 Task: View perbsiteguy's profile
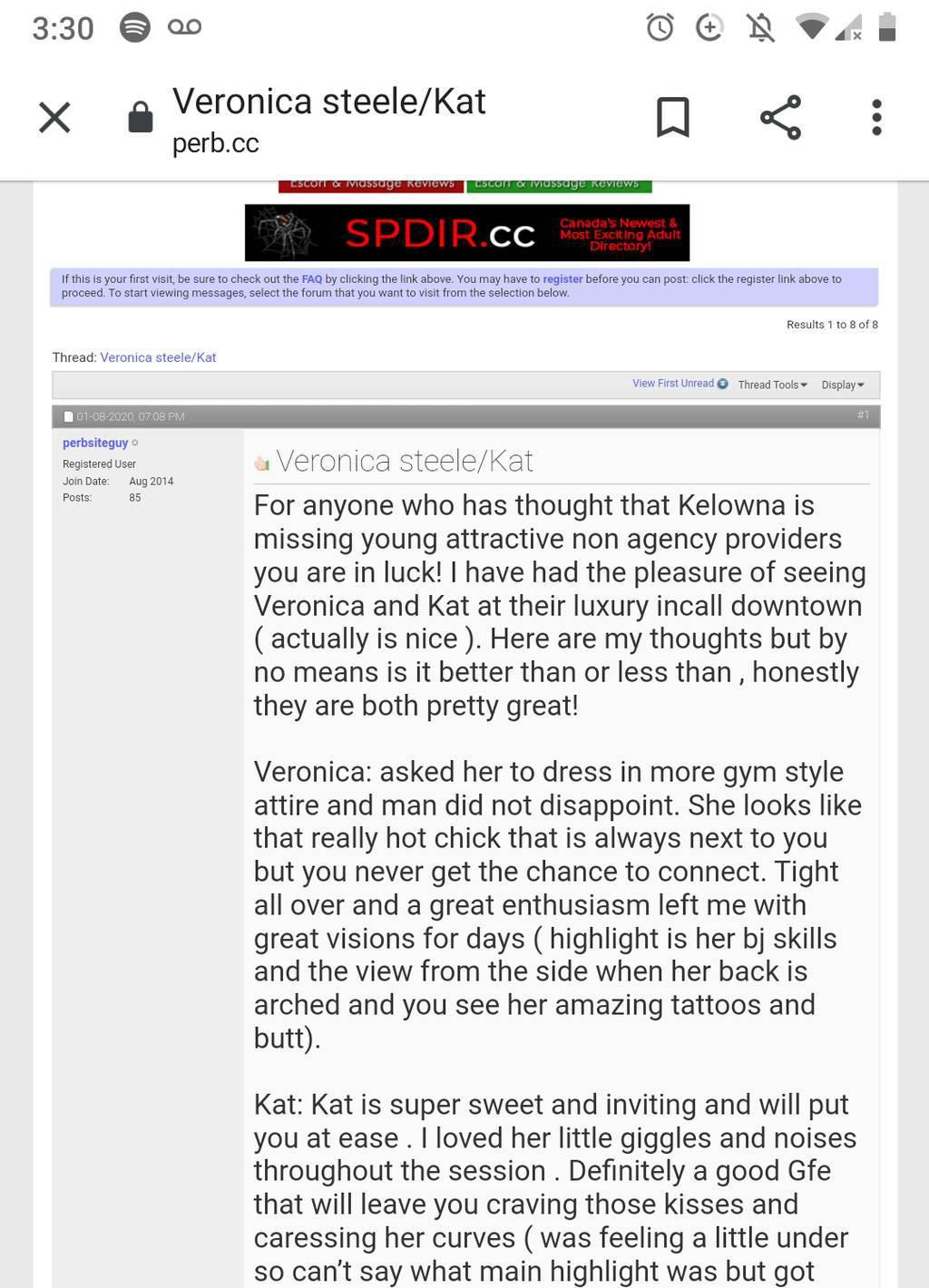95,443
